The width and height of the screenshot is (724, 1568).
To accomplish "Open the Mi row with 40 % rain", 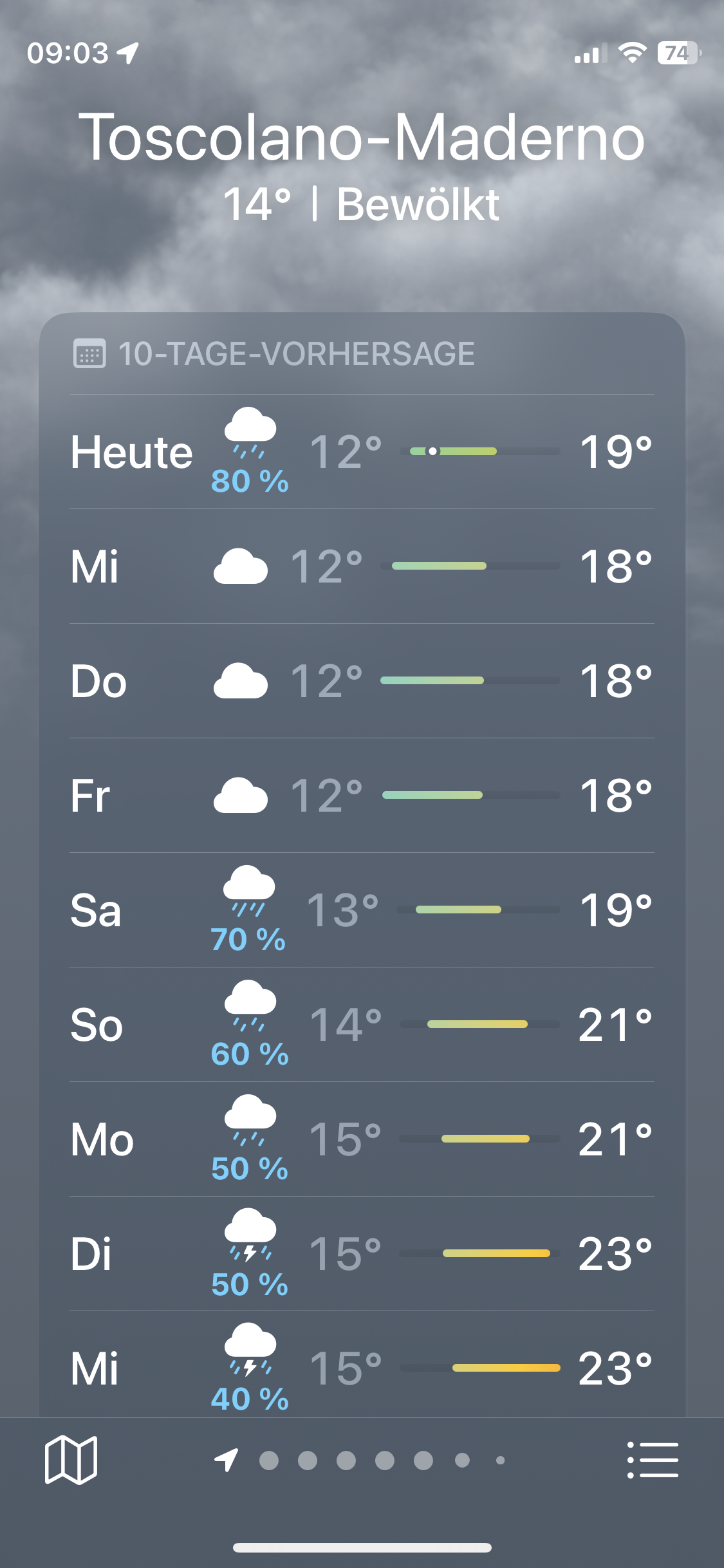I will 362,1367.
